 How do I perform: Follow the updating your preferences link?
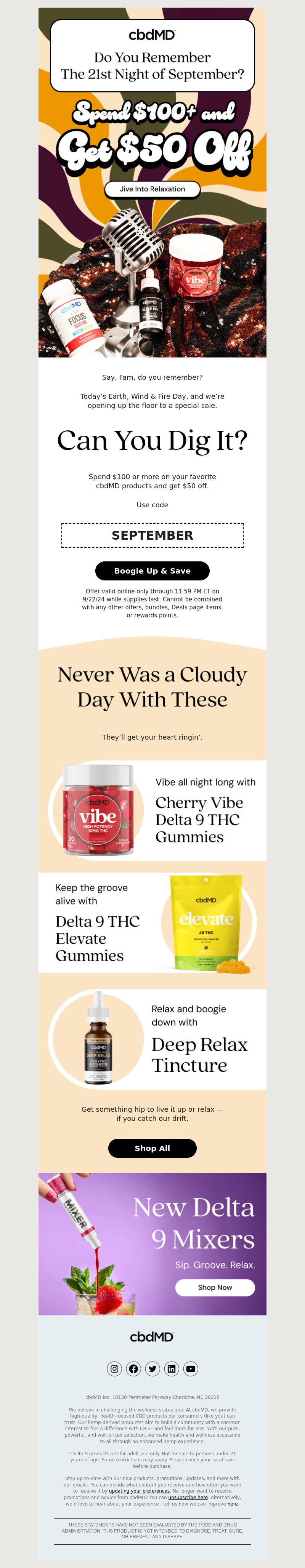(x=140, y=1491)
